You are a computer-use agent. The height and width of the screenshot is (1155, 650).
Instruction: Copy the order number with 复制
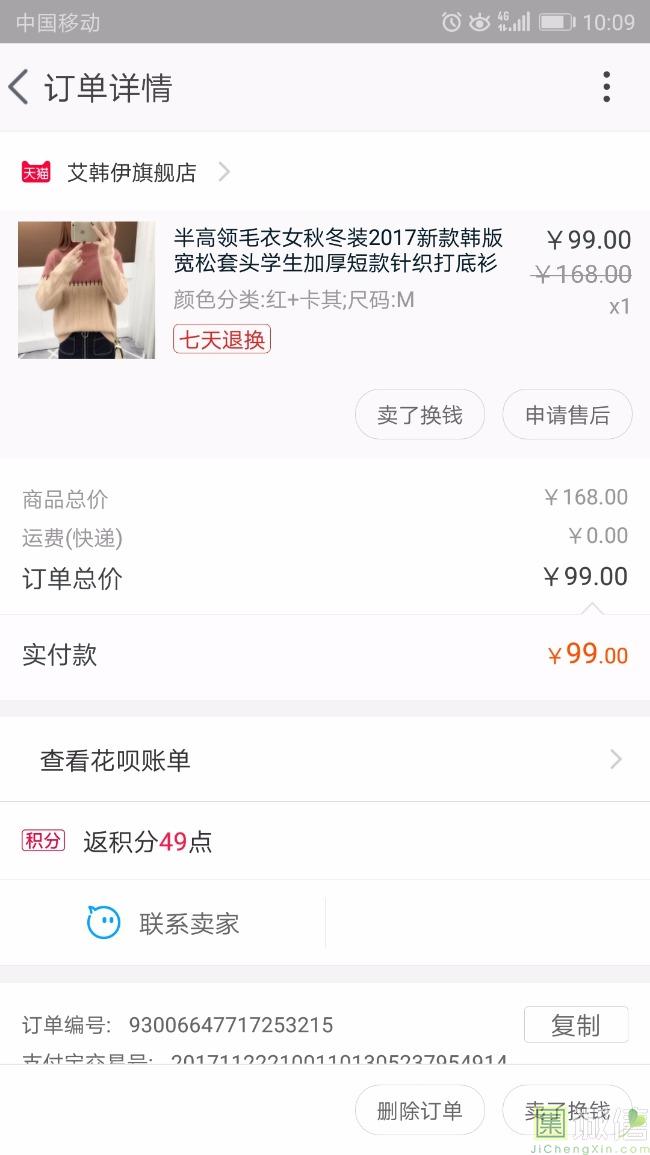coord(575,1025)
